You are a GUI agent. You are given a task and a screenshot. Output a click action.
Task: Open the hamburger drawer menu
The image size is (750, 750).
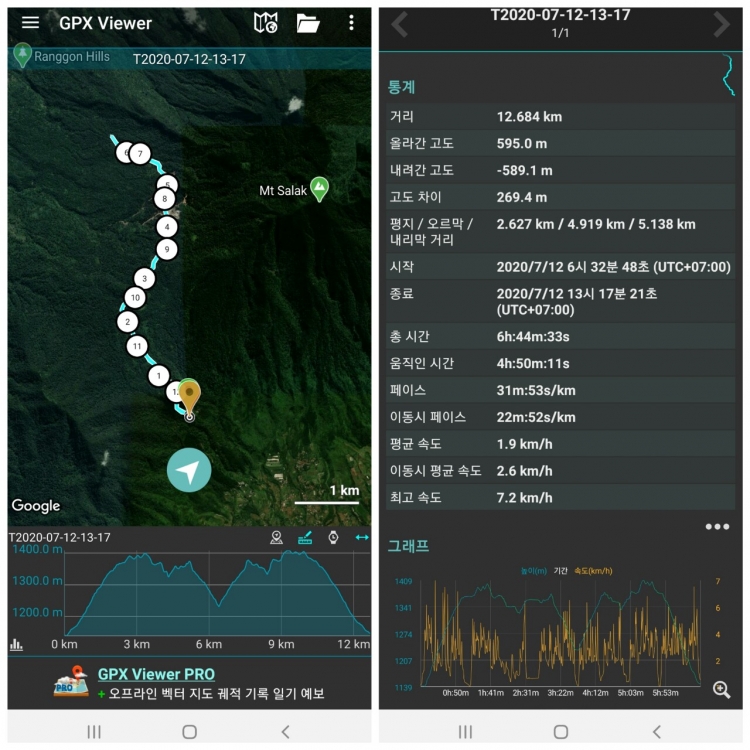click(x=30, y=22)
